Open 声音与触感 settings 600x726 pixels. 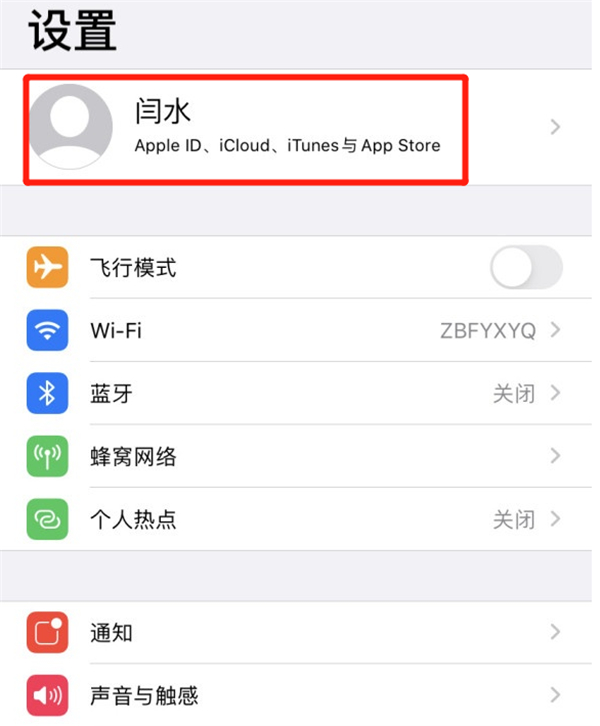[300, 695]
